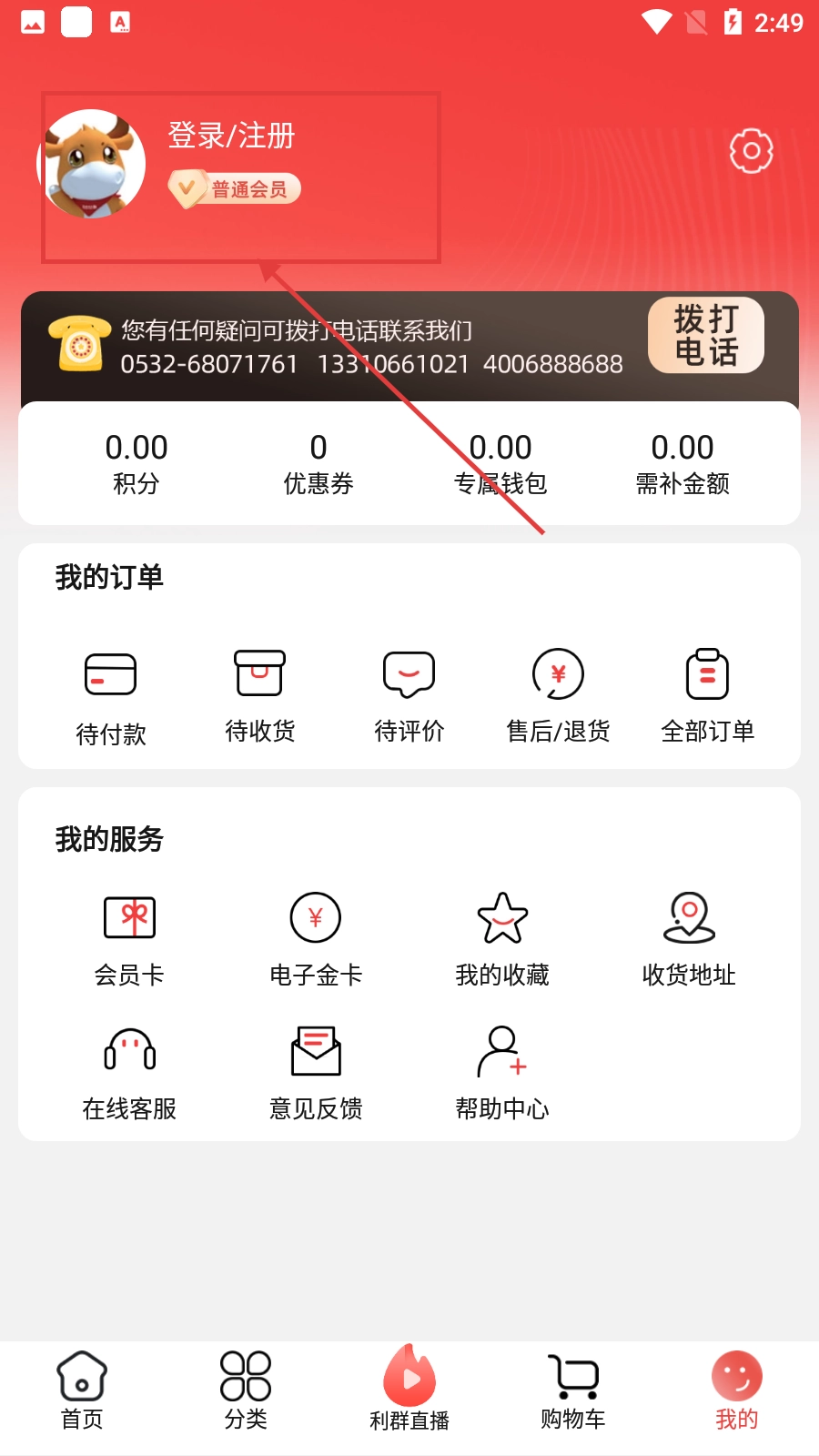Open 电子金卡 e-gold card
The height and width of the screenshot is (1456, 819).
pos(316,939)
